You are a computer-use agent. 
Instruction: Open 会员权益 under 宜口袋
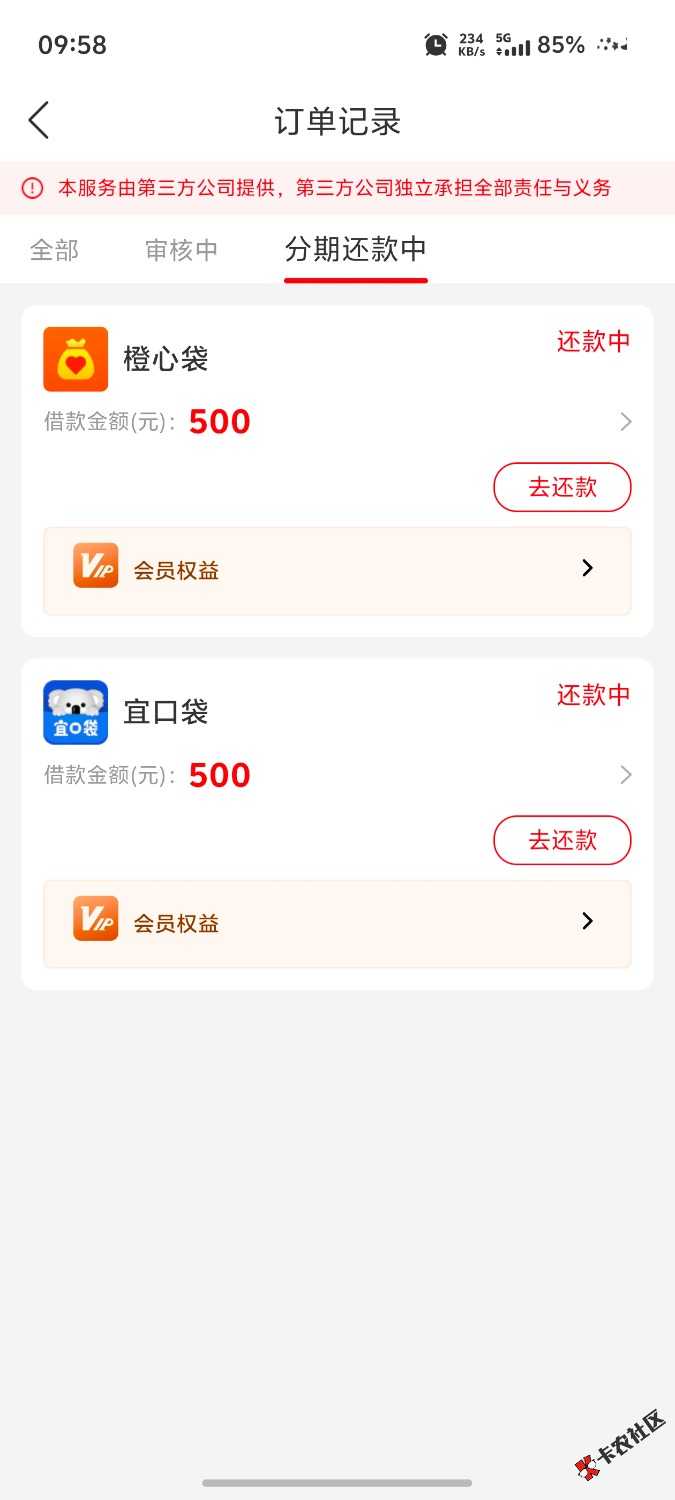click(x=337, y=923)
